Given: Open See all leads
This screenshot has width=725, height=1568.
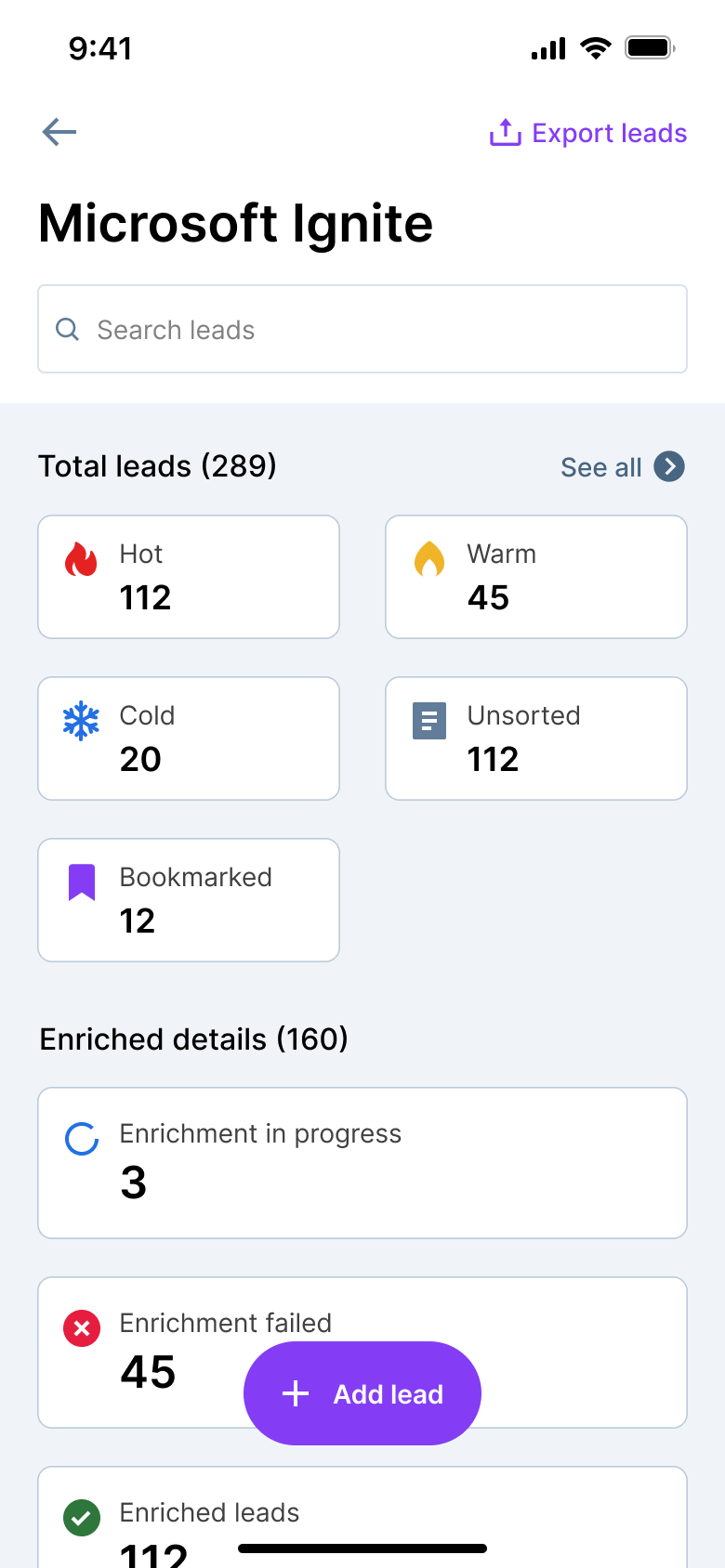Looking at the screenshot, I should pyautogui.click(x=622, y=466).
